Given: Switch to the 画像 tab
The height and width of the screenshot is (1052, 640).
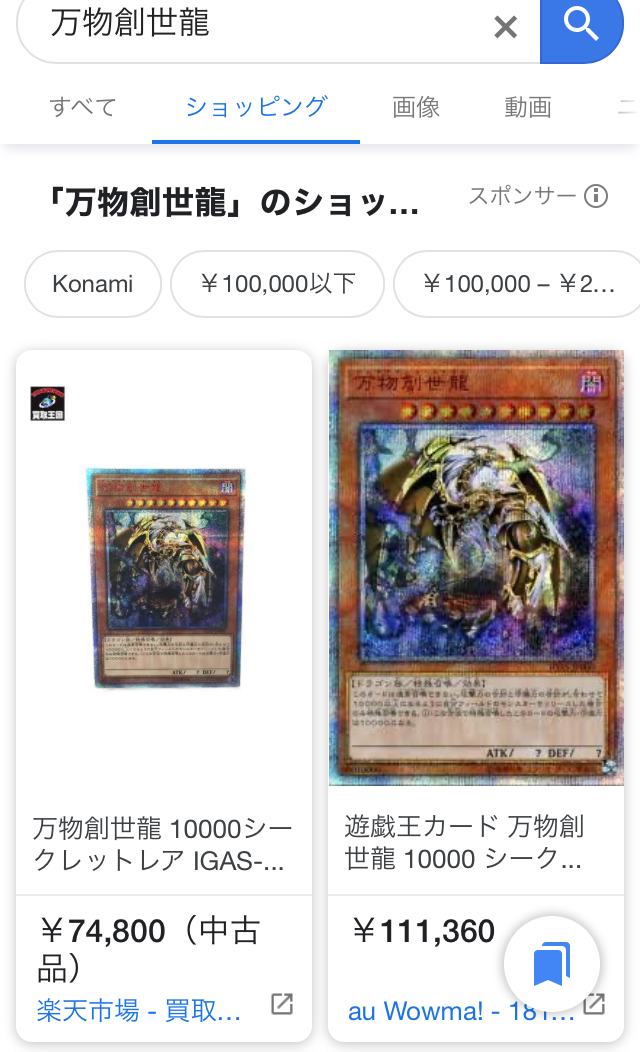Looking at the screenshot, I should tap(416, 107).
